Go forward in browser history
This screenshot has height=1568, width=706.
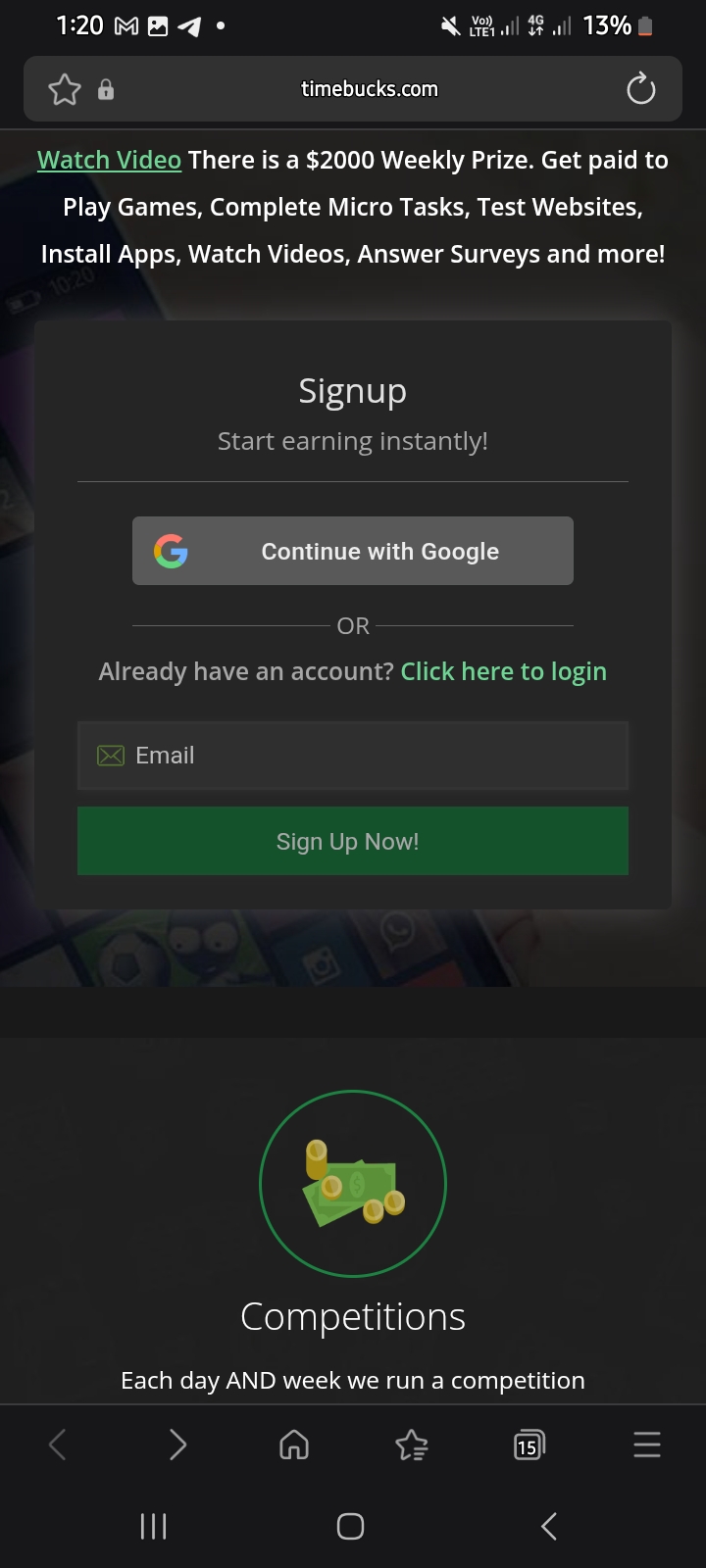click(x=177, y=1445)
